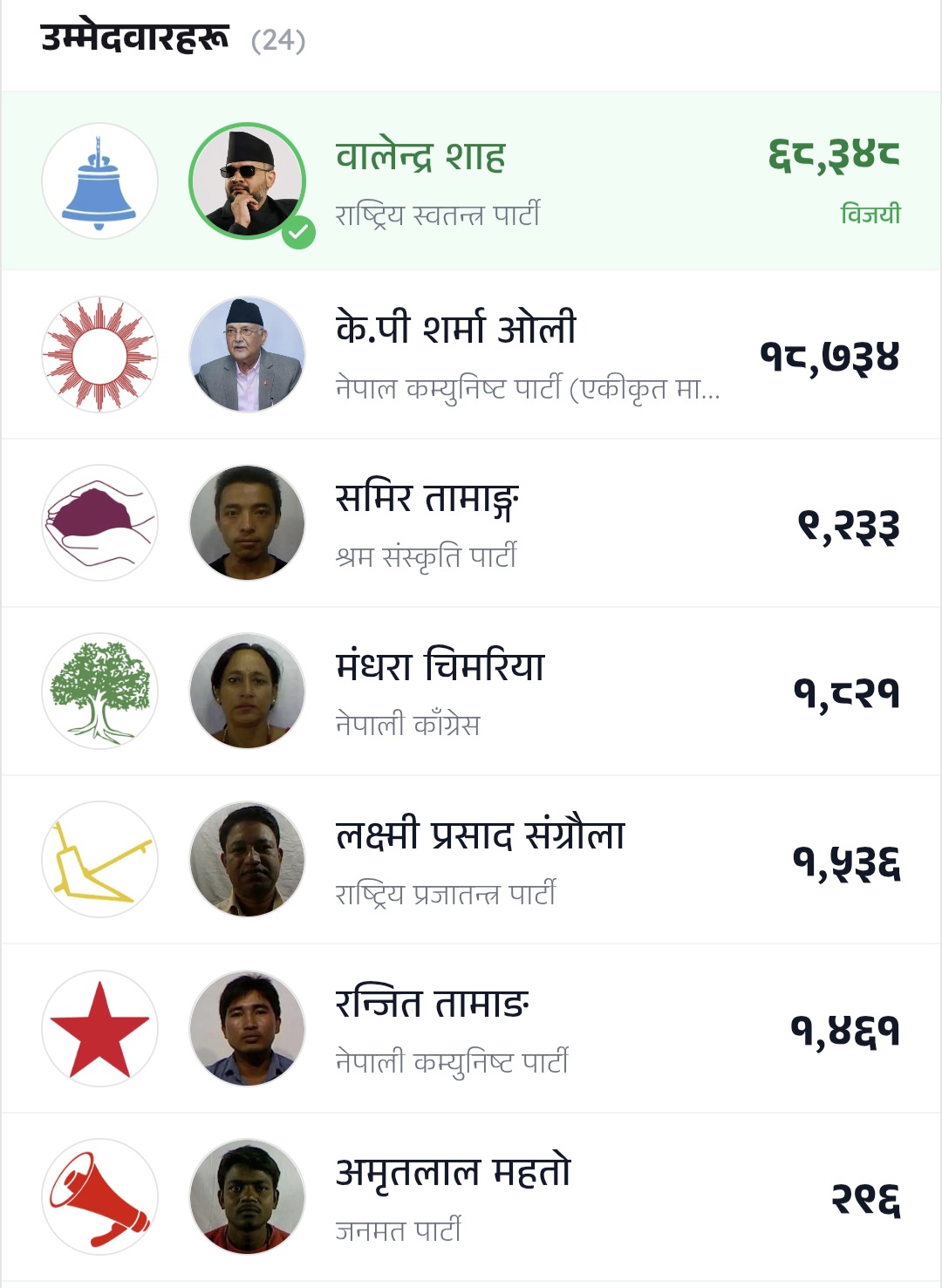Click the vote count १८,७३४
This screenshot has width=942, height=1288.
[x=829, y=358]
